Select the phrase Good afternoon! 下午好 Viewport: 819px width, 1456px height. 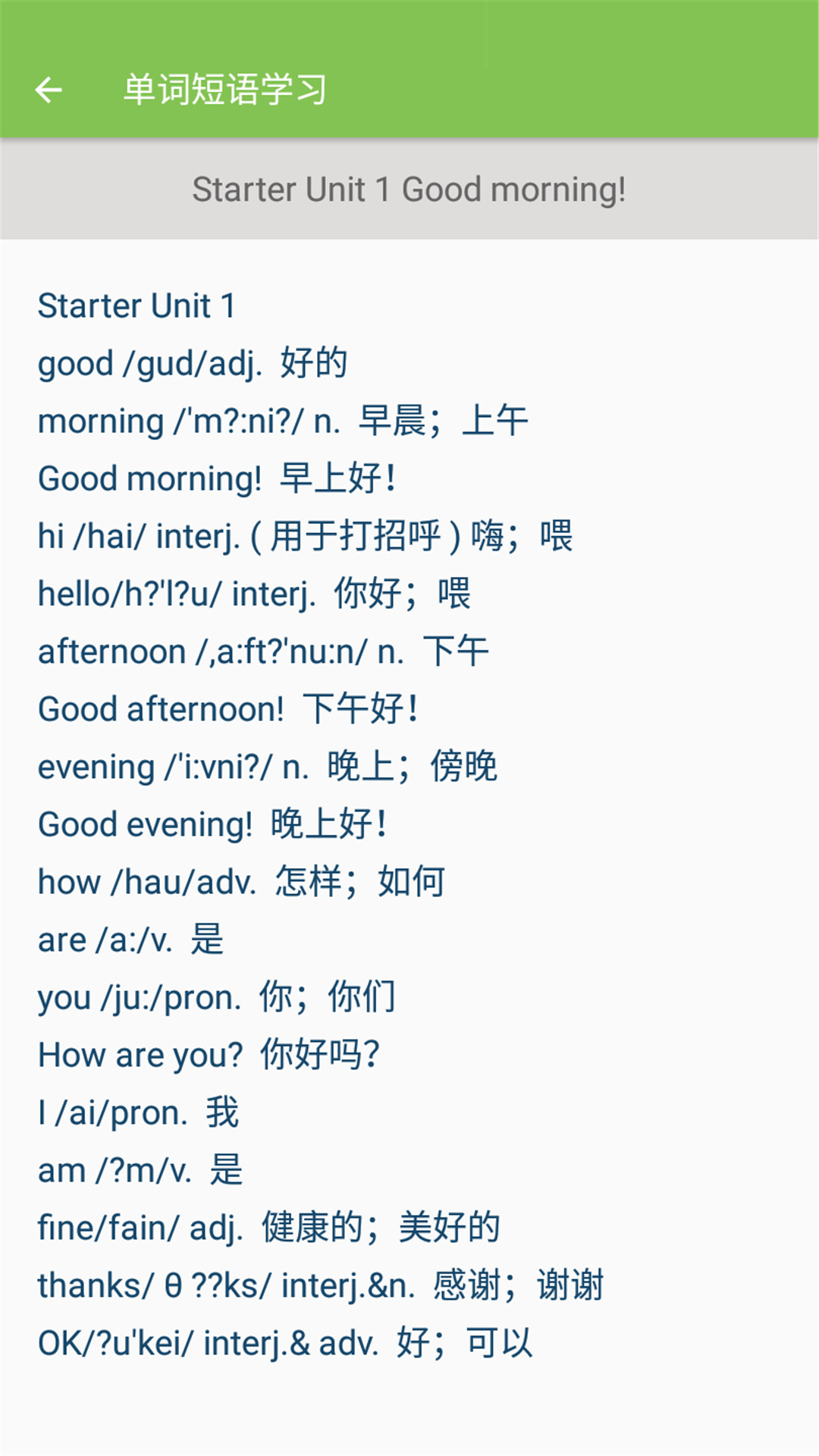click(227, 709)
